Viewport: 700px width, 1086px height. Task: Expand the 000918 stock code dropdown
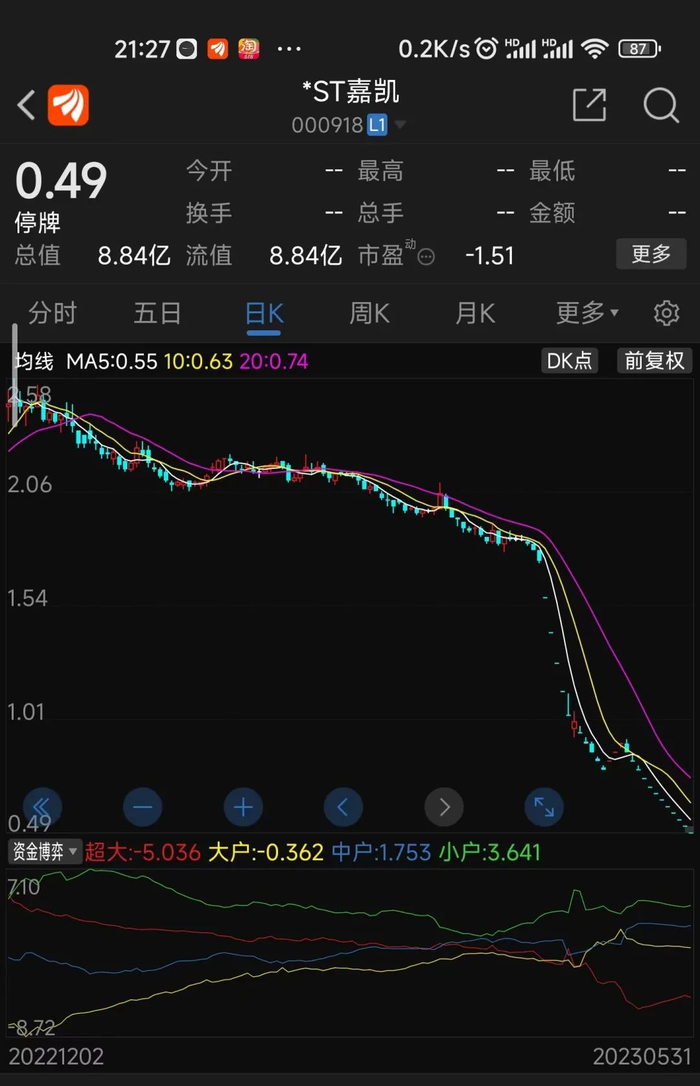[400, 125]
